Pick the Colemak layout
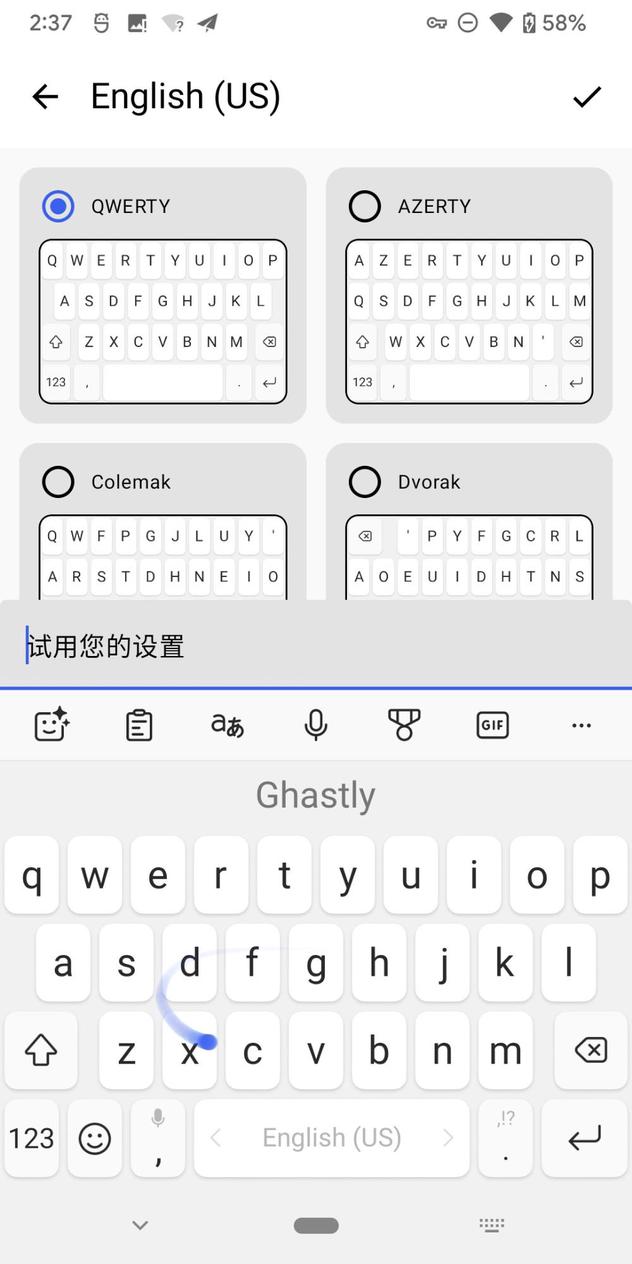 coord(59,482)
